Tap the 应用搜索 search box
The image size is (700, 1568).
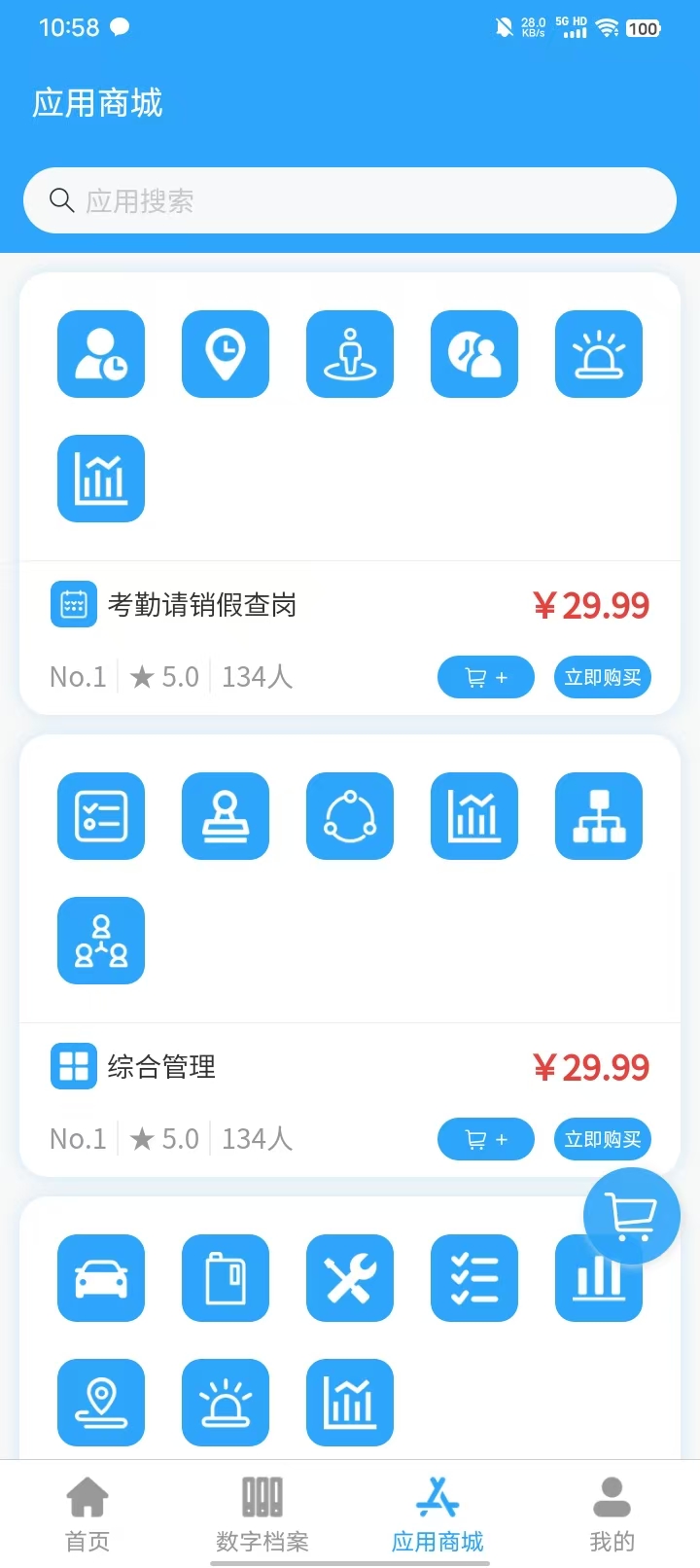(350, 200)
